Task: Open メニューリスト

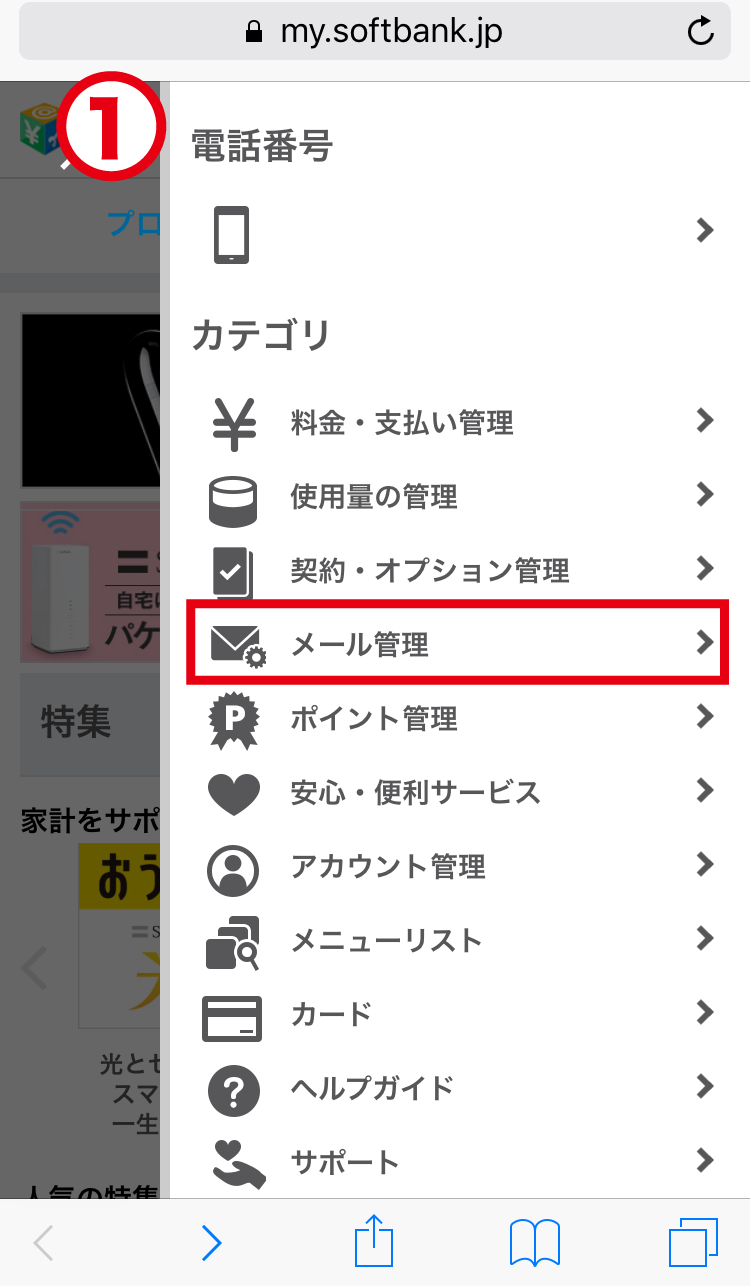Action: point(460,940)
